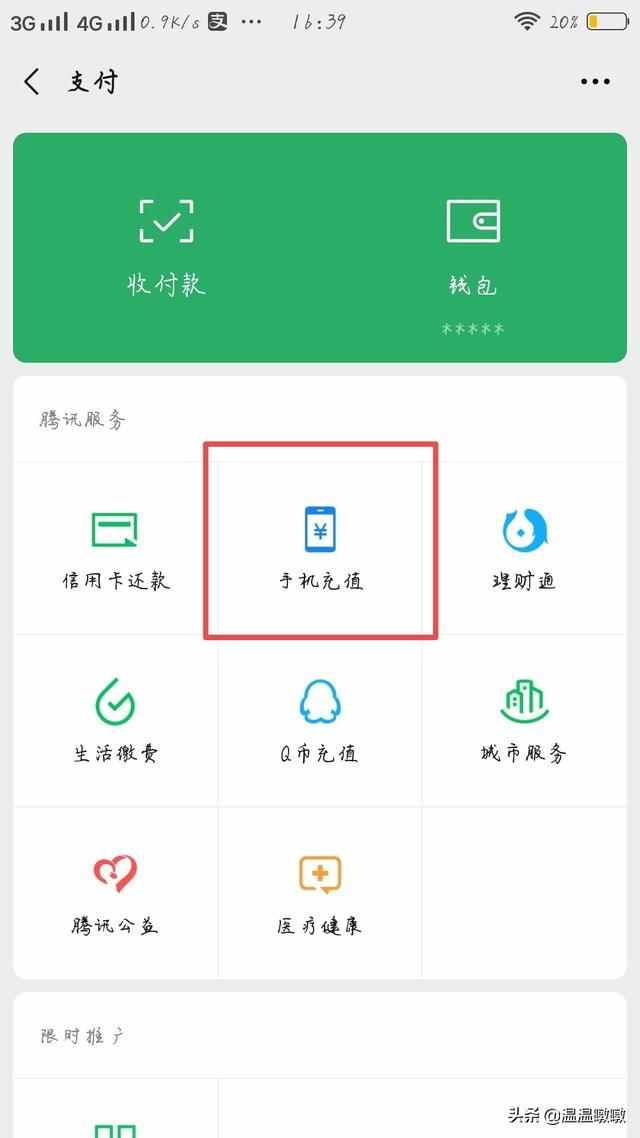Open 收付款 to pay or receive
Screen dimensions: 640x1138
(x=166, y=247)
